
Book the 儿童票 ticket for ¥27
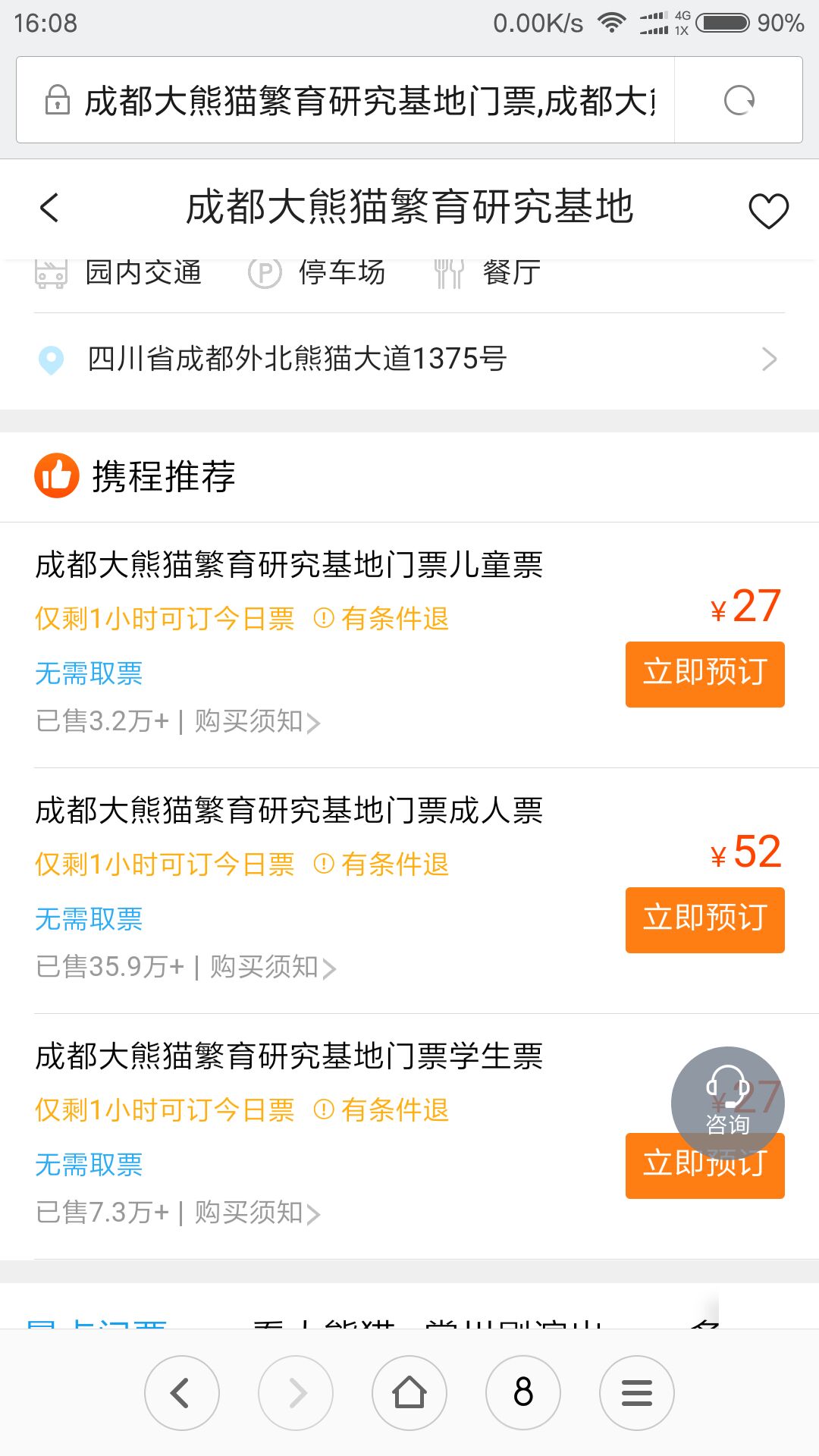pos(704,674)
